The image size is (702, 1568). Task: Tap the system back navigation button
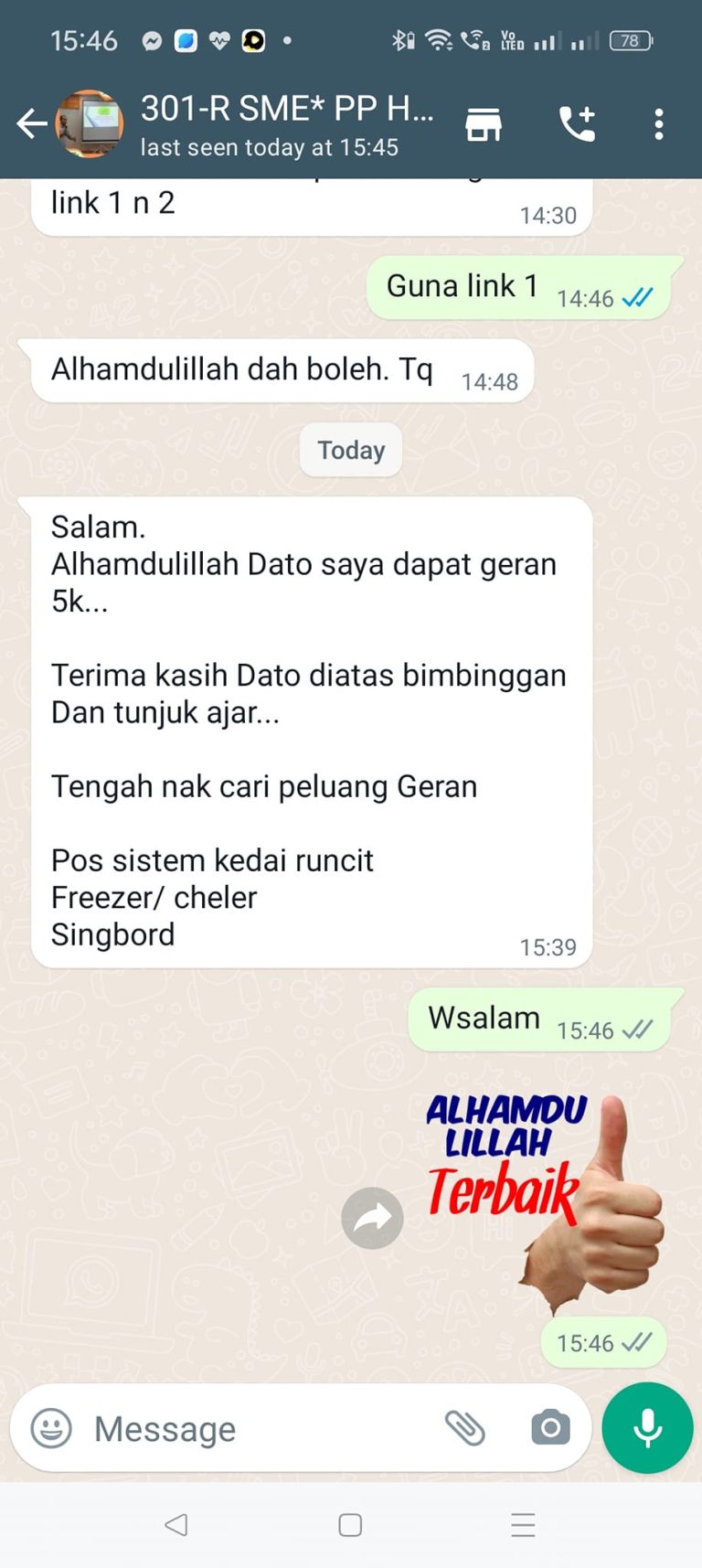[x=175, y=1524]
